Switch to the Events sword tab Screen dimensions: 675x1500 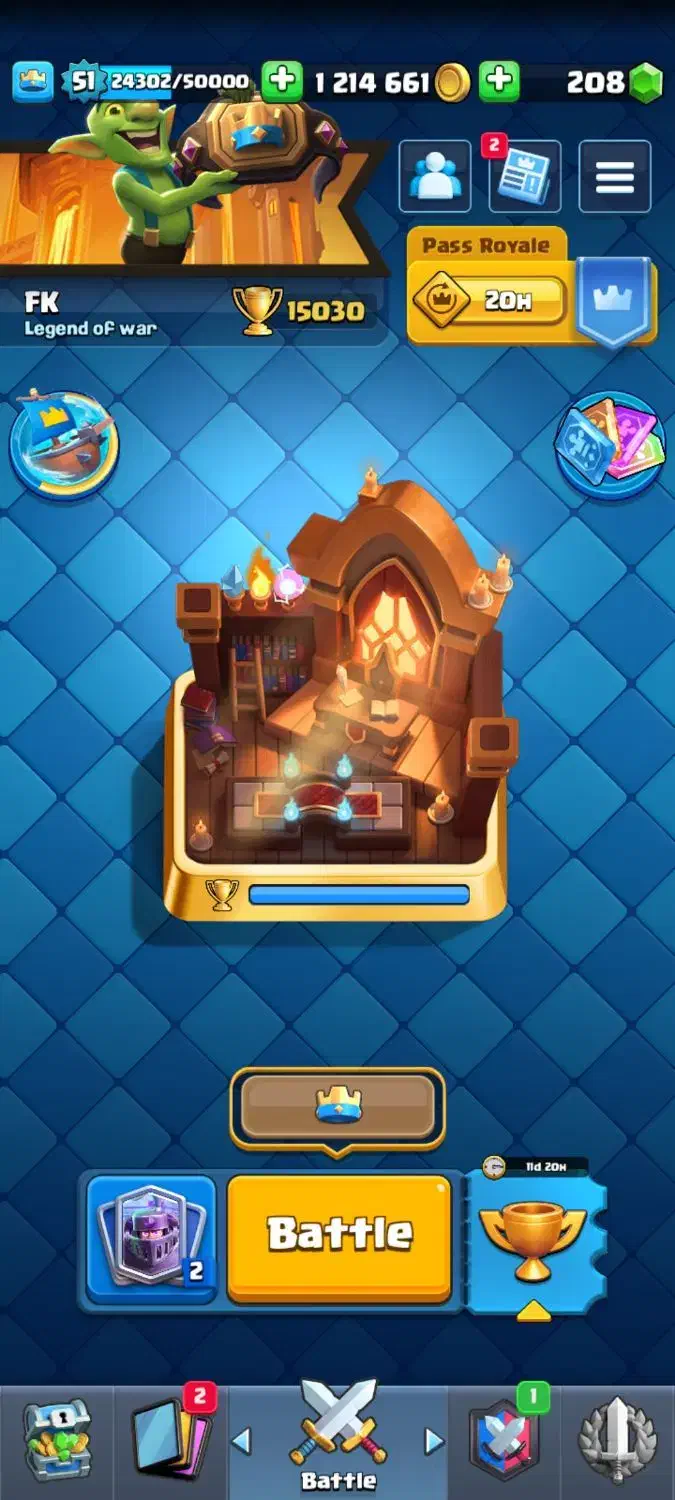click(x=617, y=1442)
